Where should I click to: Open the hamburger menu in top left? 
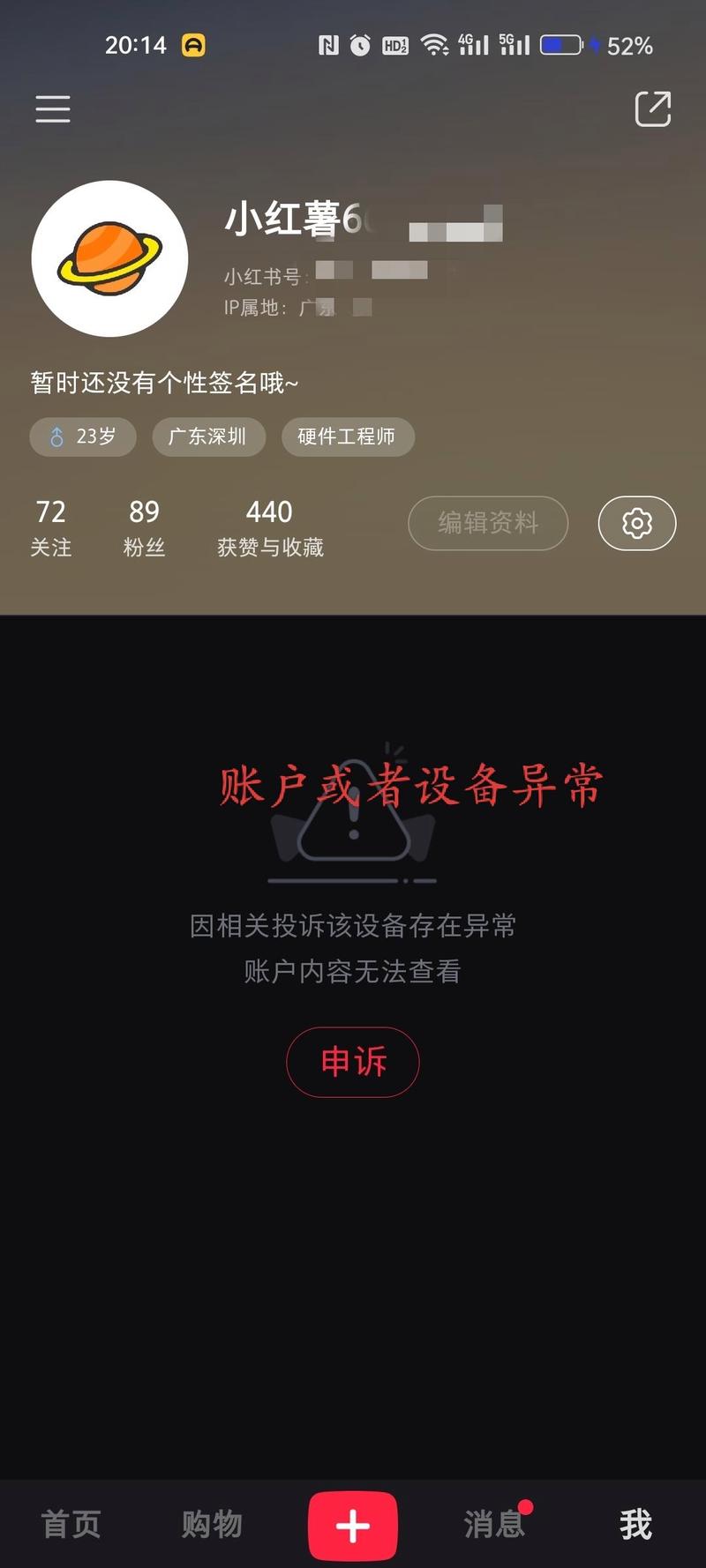(51, 108)
